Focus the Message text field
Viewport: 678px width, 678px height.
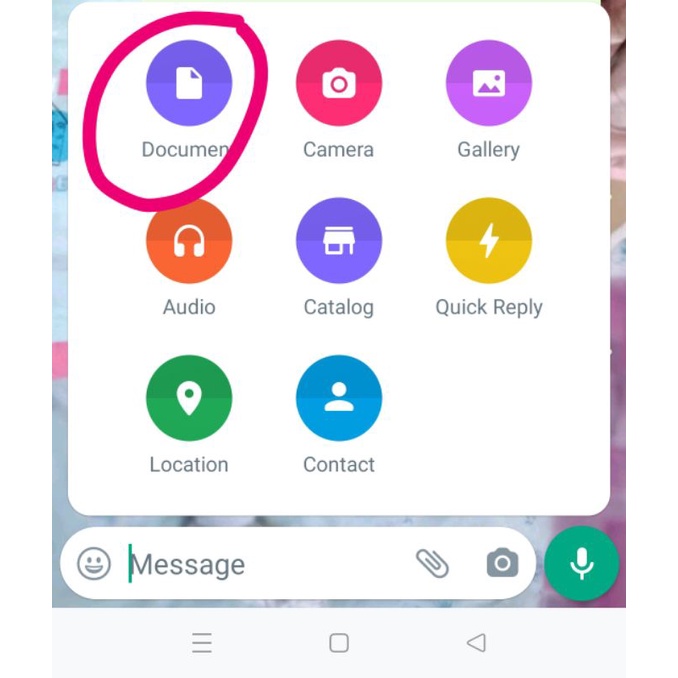266,564
